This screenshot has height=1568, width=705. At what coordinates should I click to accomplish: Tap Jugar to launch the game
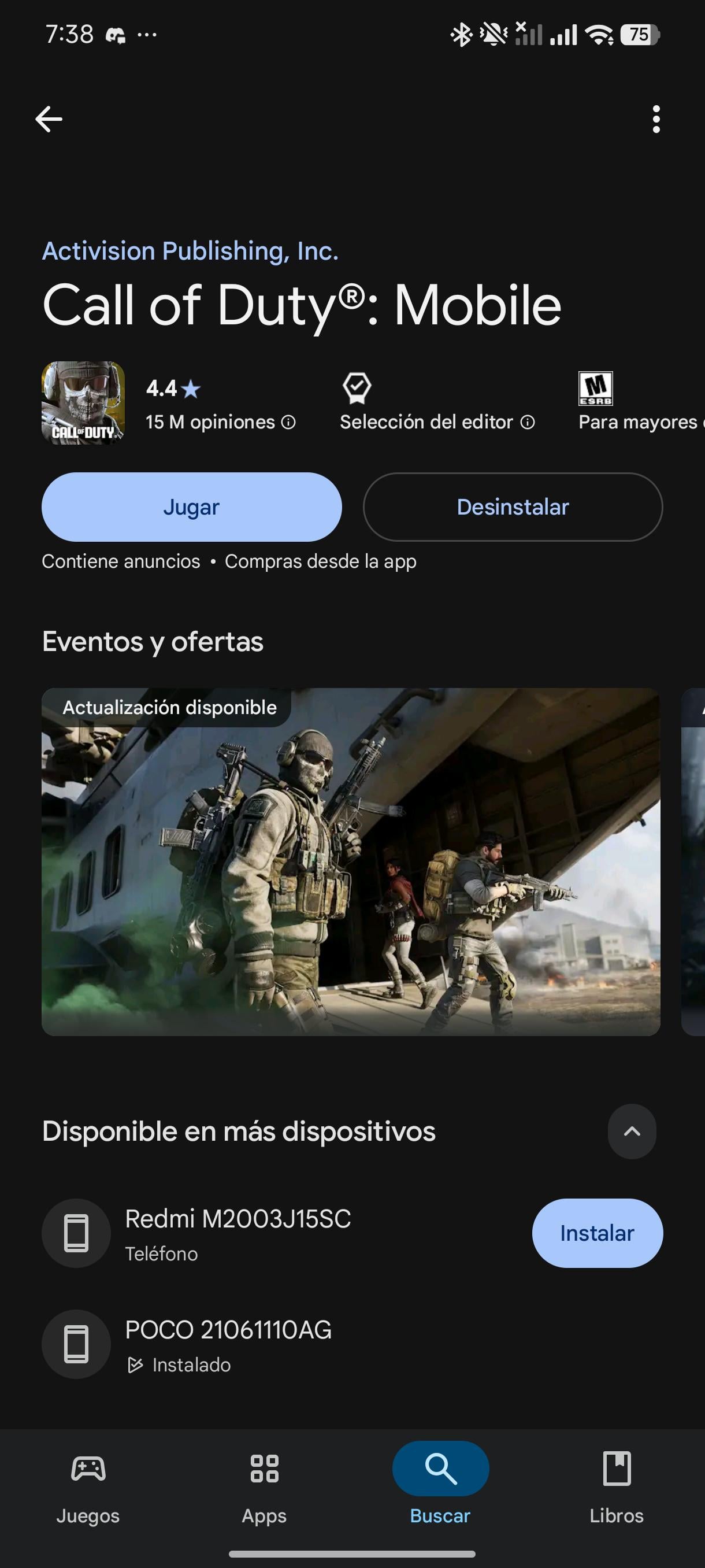tap(191, 507)
